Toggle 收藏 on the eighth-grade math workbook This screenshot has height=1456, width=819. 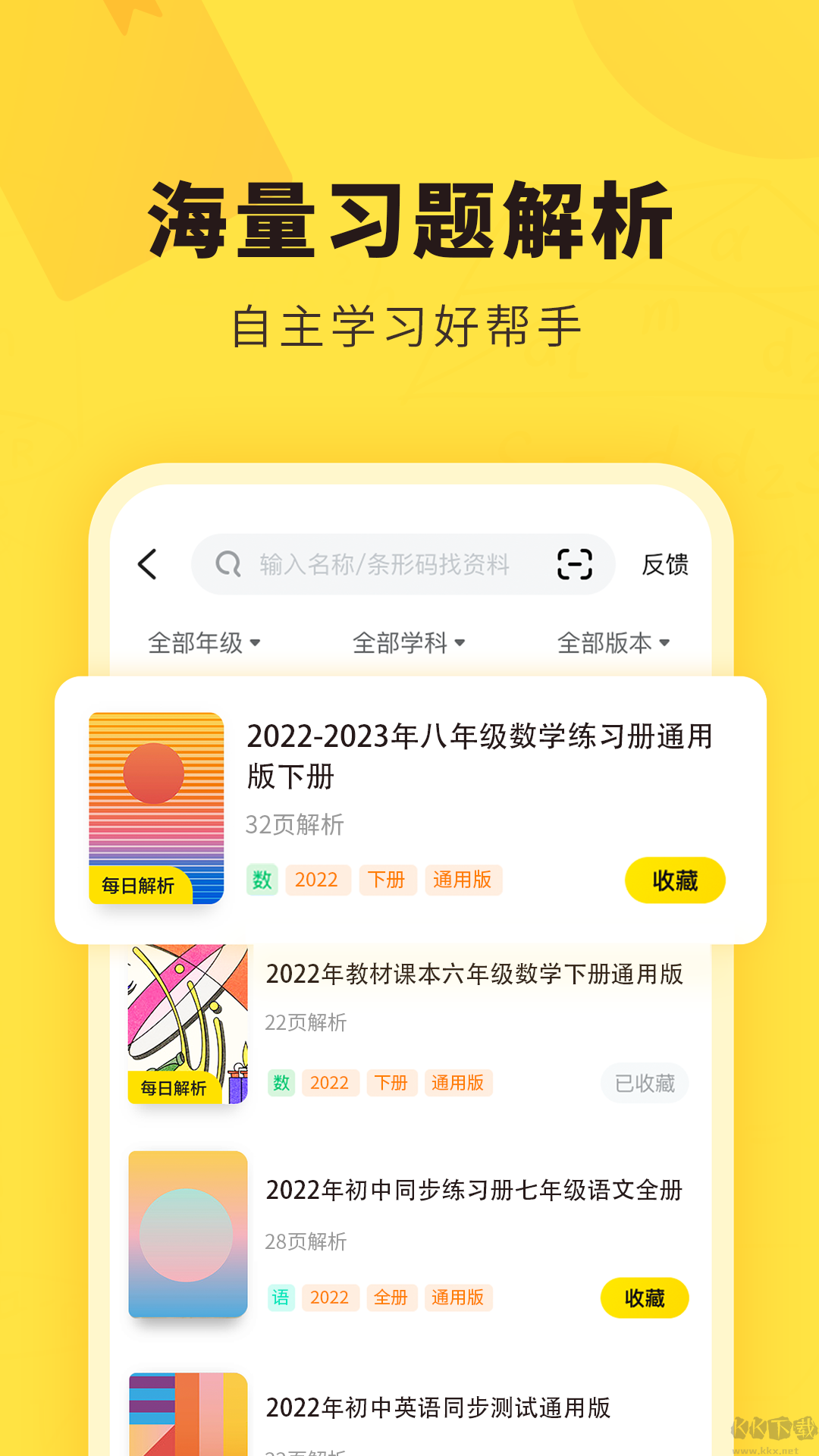click(674, 880)
